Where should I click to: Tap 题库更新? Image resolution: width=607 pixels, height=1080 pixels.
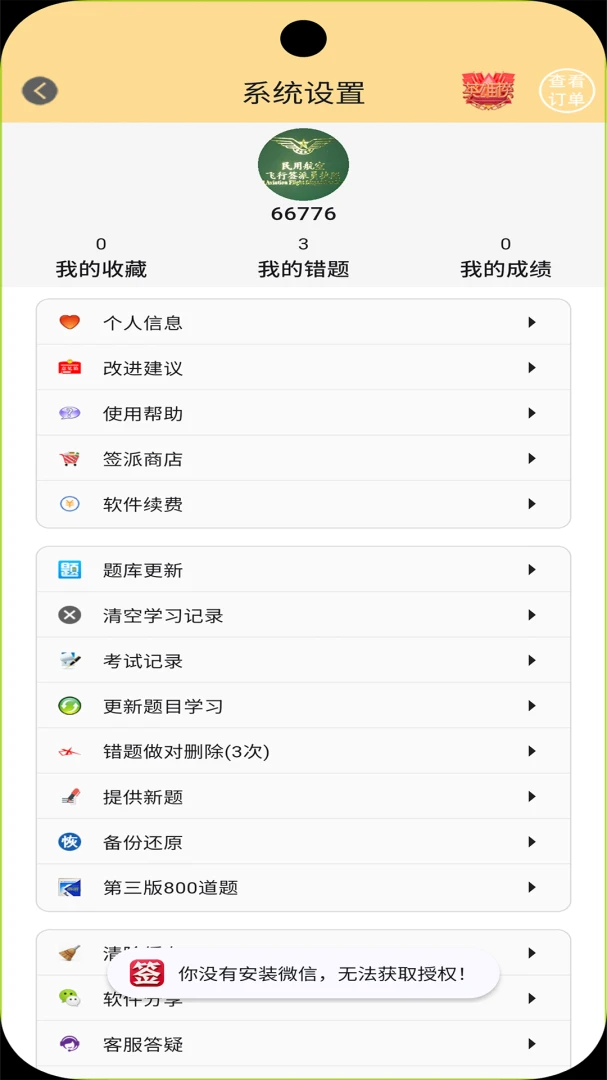303,570
